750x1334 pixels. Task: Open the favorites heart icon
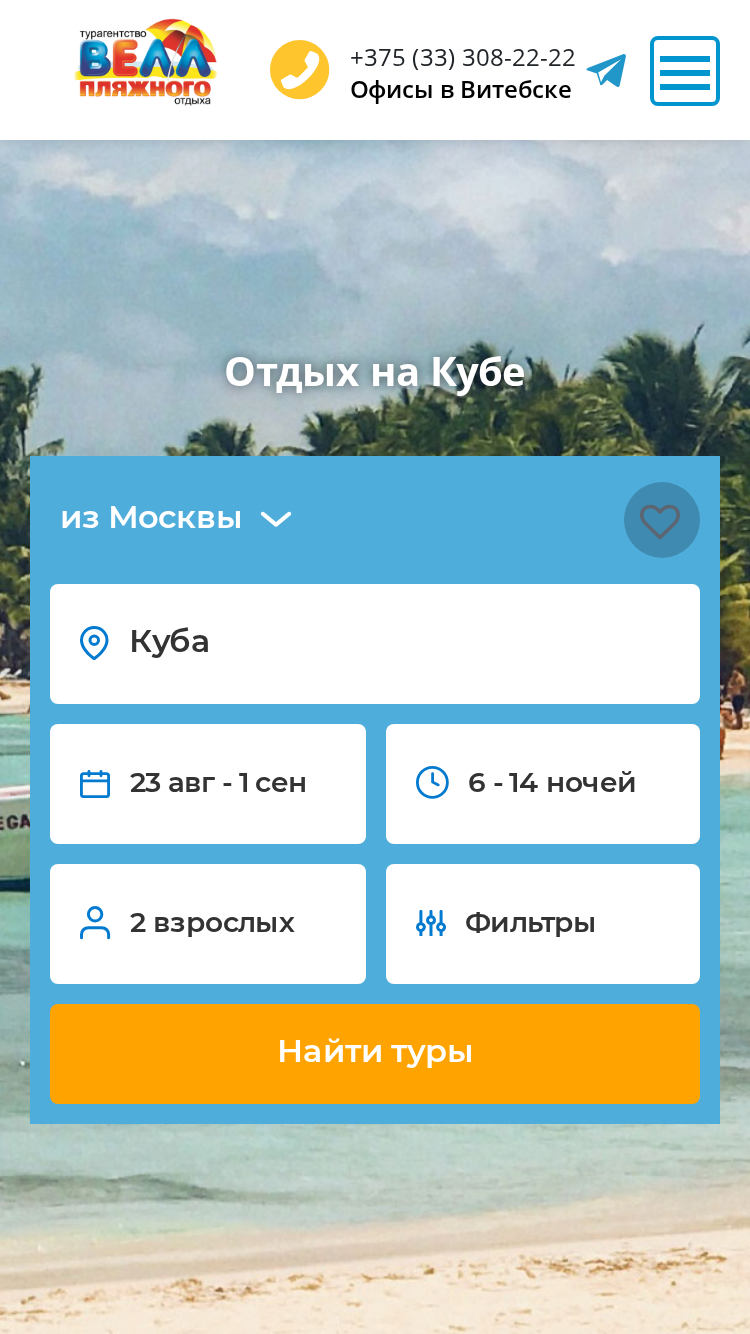coord(661,520)
